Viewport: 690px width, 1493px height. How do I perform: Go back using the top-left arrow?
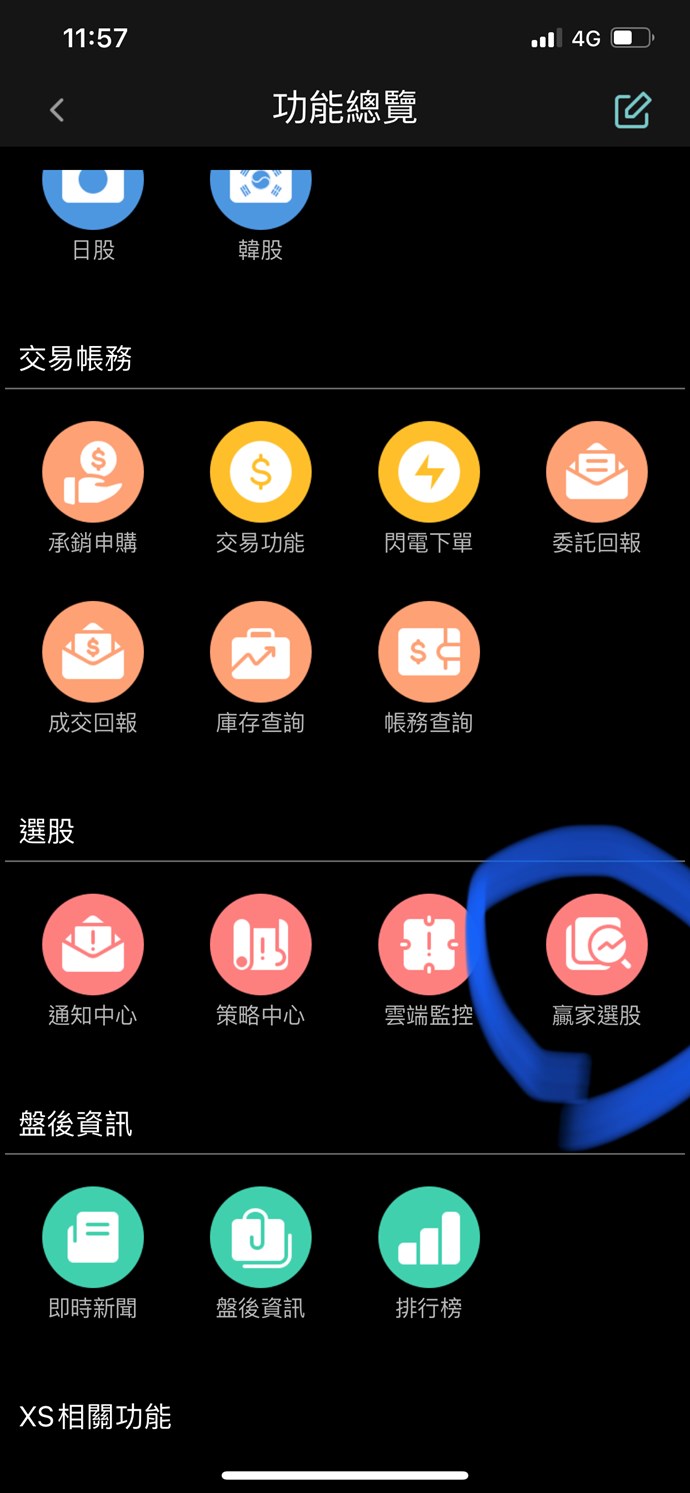(x=57, y=110)
